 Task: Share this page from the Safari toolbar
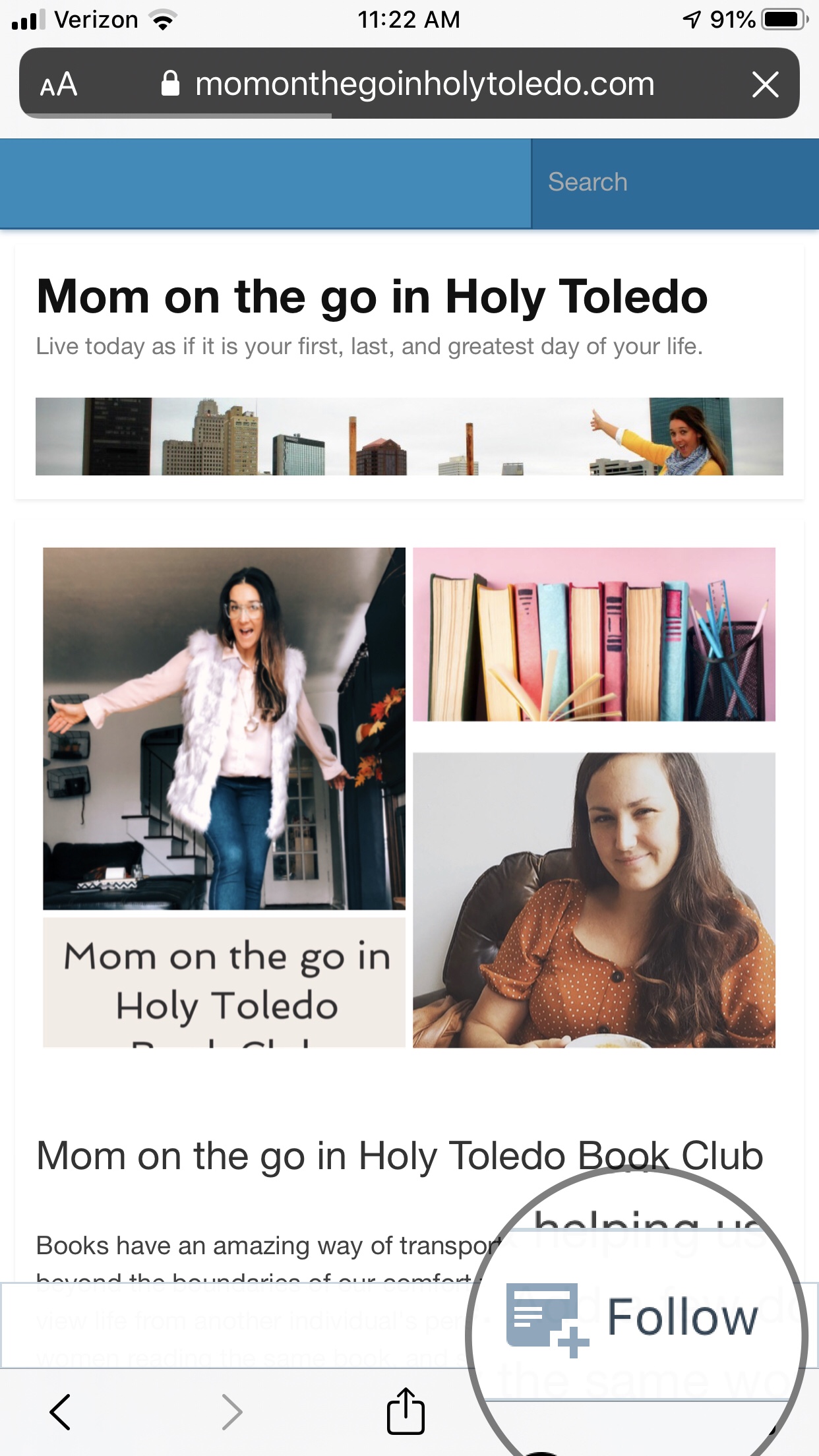[405, 1410]
